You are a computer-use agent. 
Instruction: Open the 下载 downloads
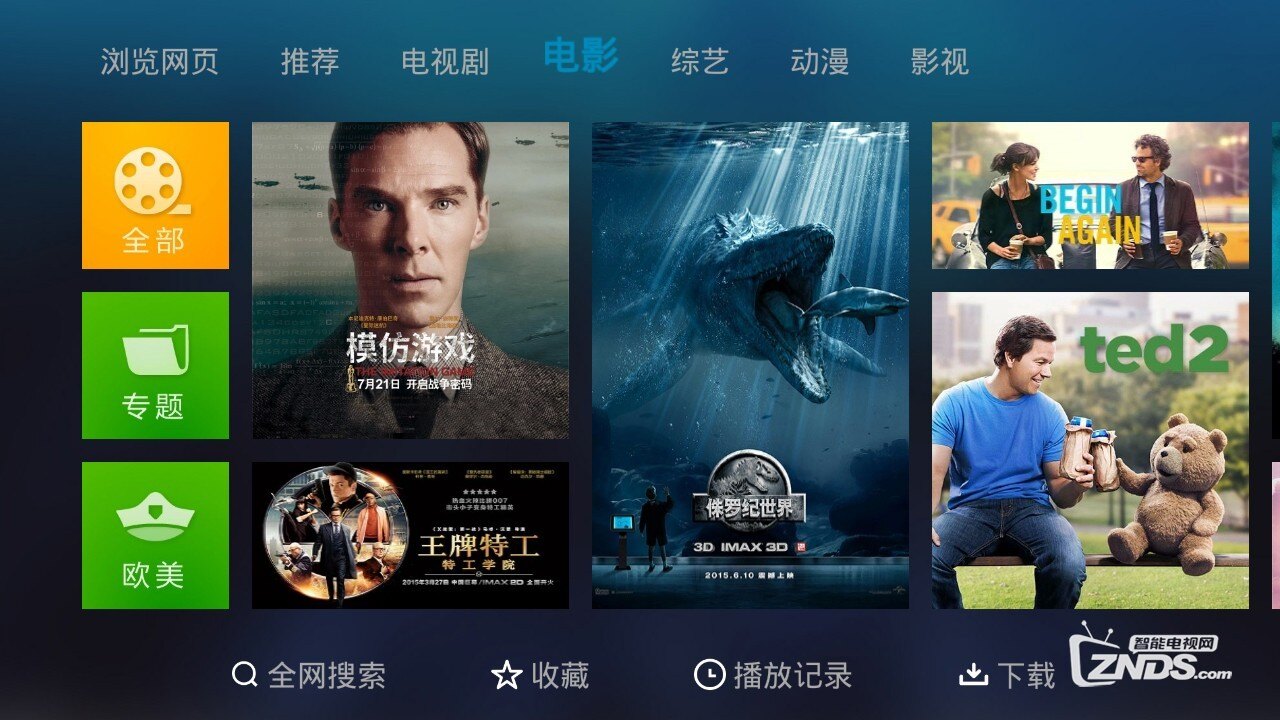point(1007,675)
